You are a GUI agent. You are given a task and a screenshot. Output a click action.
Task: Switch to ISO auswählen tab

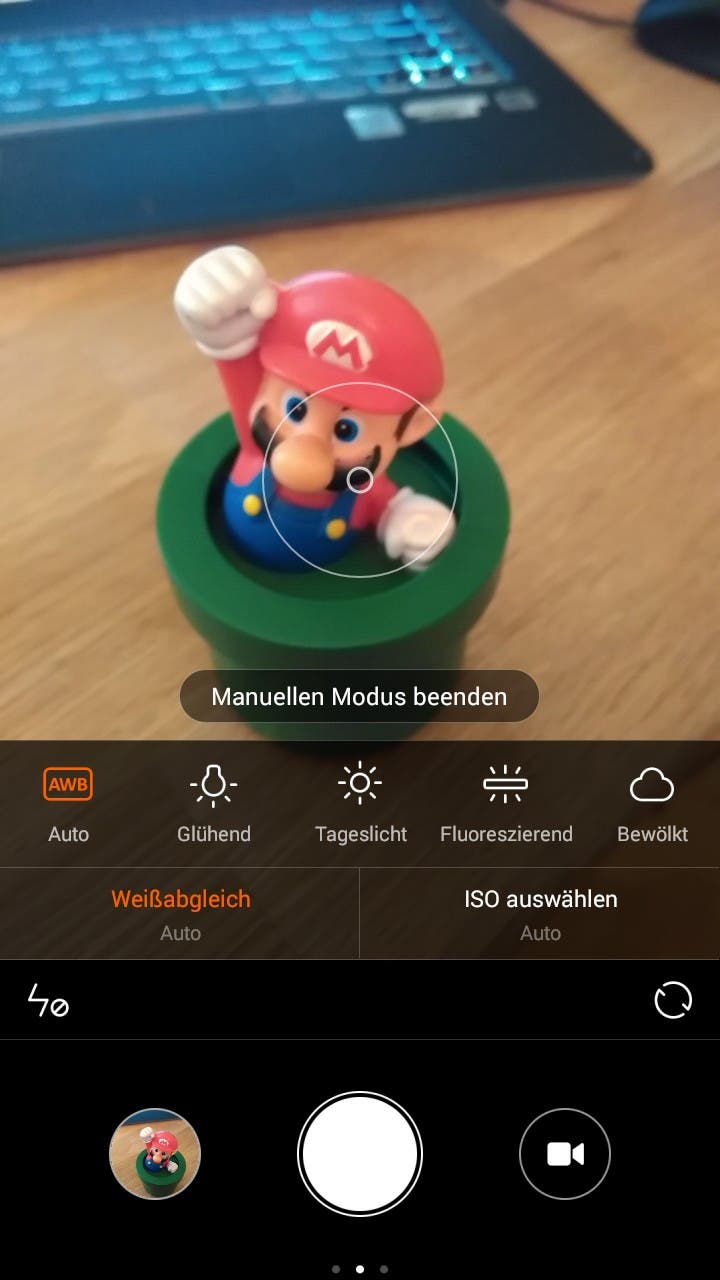[x=540, y=914]
